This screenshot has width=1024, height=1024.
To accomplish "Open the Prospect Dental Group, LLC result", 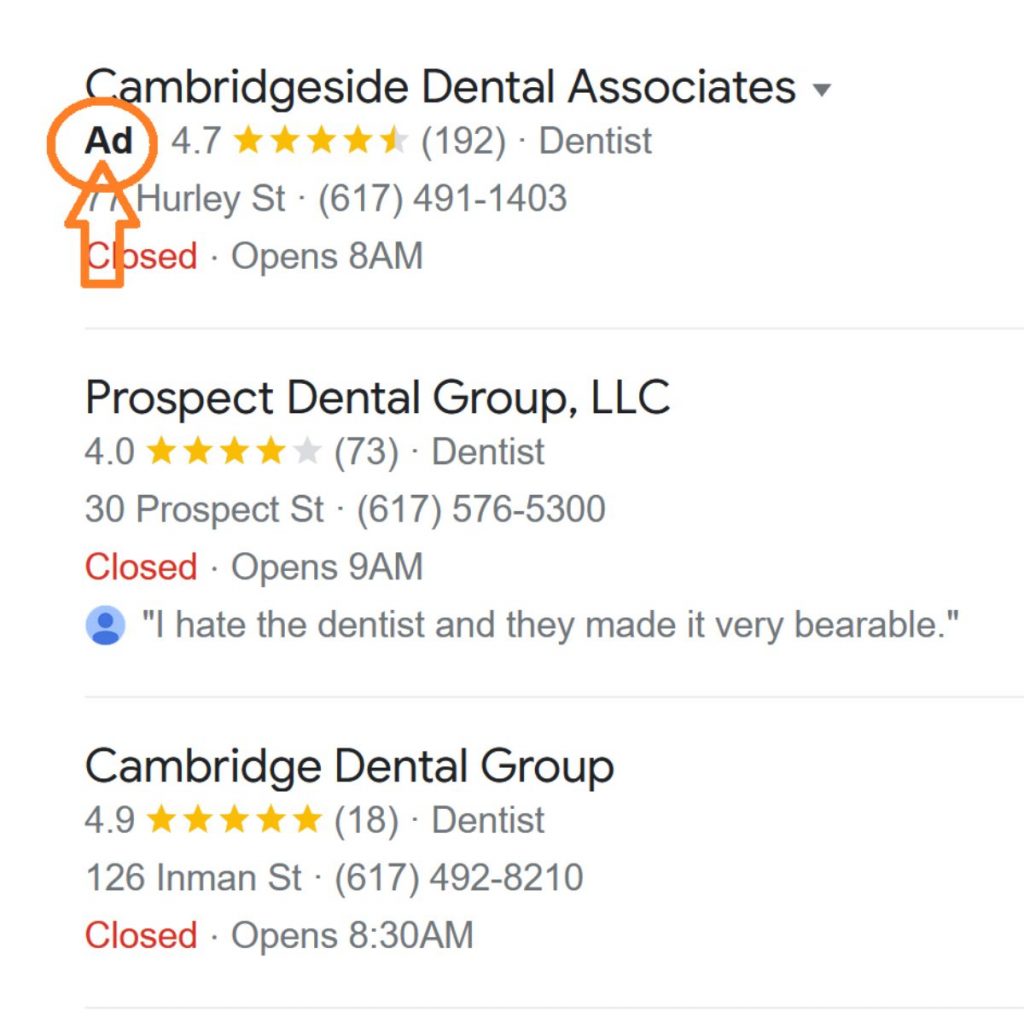I will [377, 398].
